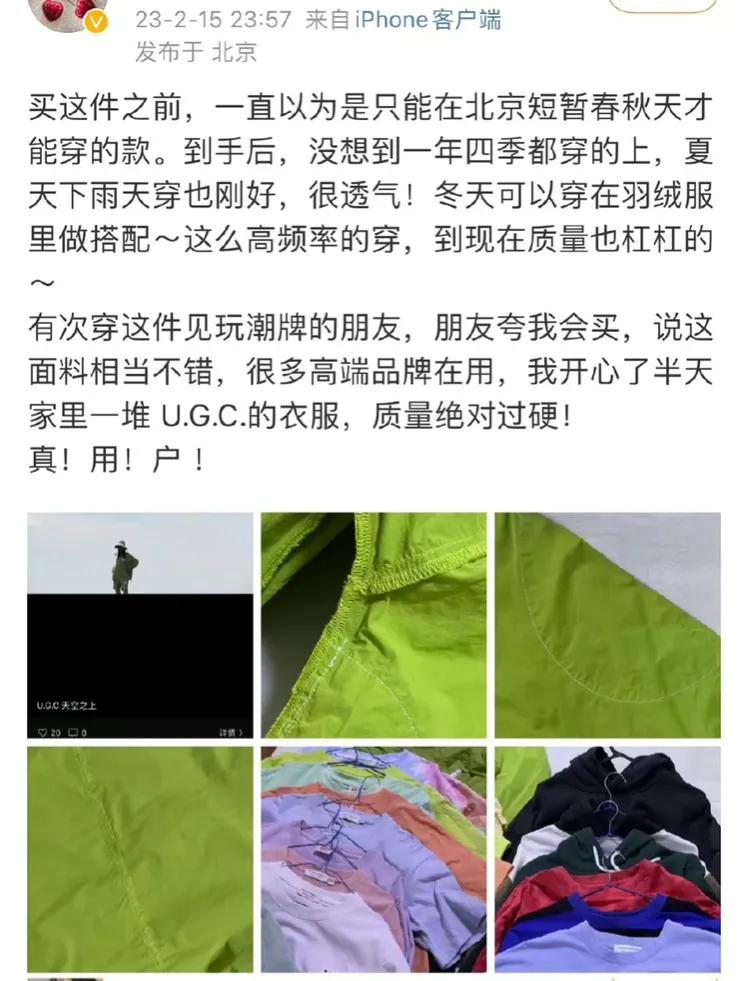The image size is (747, 981).
Task: Click the like count "20" on the video
Action: coord(55,731)
